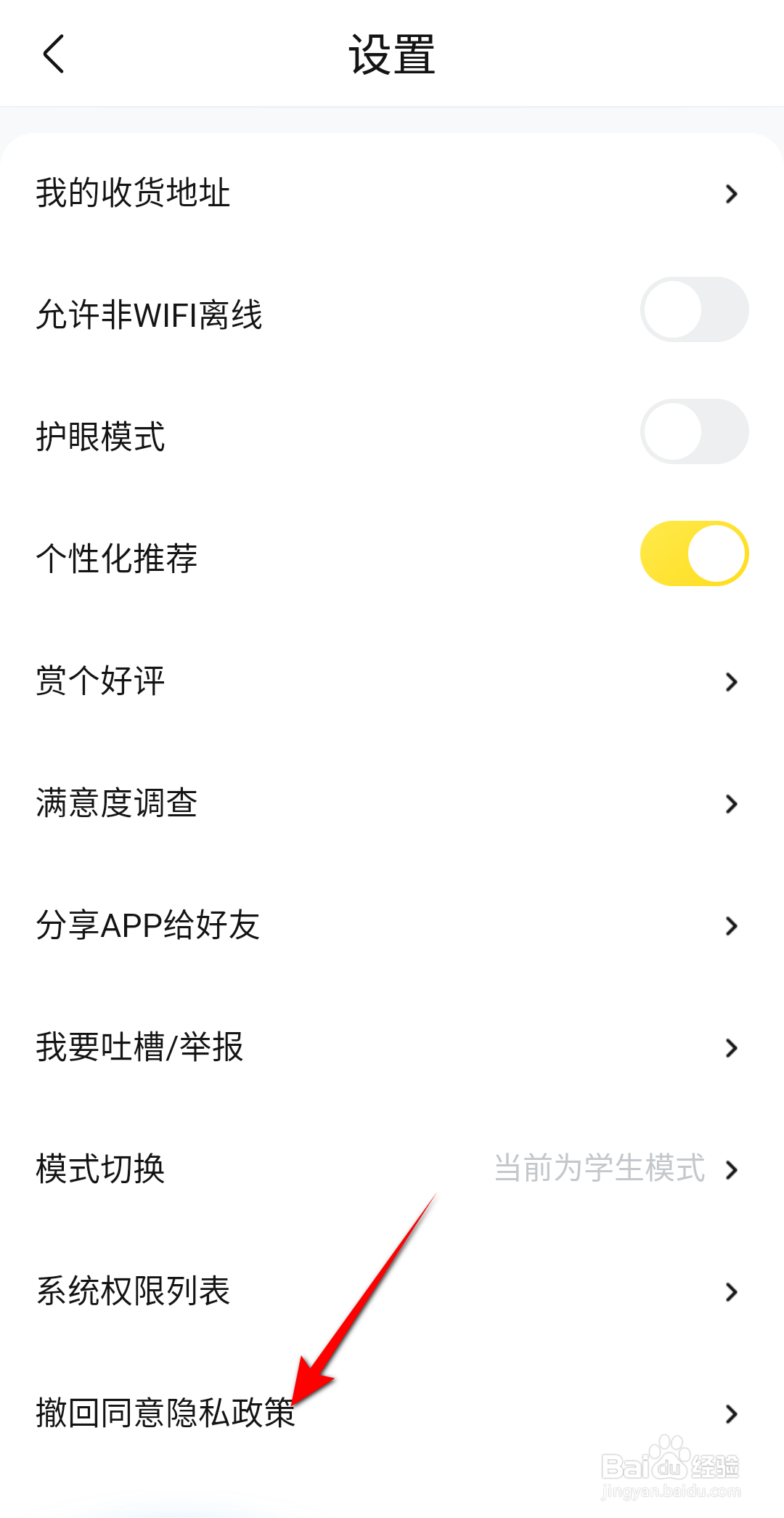784x1518 pixels.
Task: Select 撤回同意隐私政策
Action: coord(392,1413)
